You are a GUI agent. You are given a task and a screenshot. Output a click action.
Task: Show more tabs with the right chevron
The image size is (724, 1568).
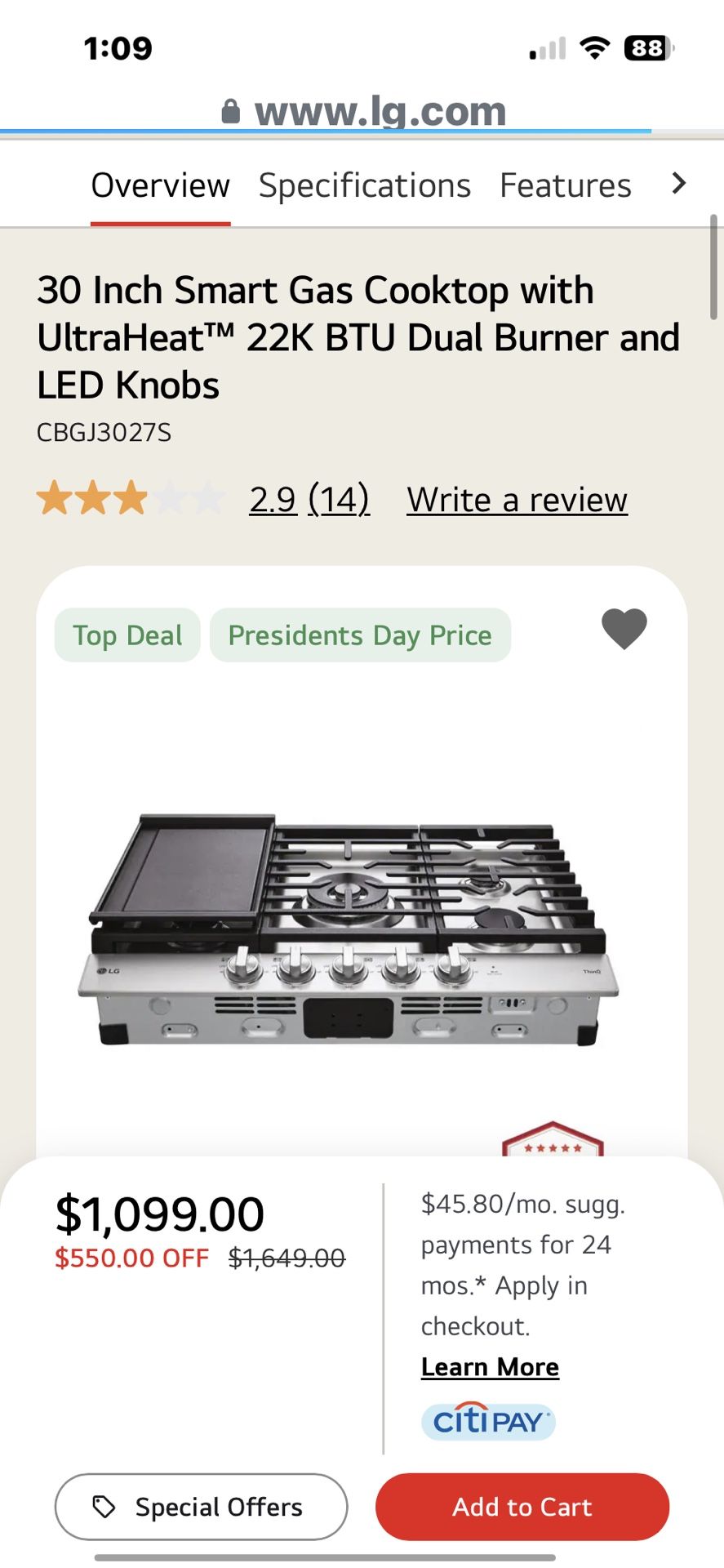coord(678,184)
